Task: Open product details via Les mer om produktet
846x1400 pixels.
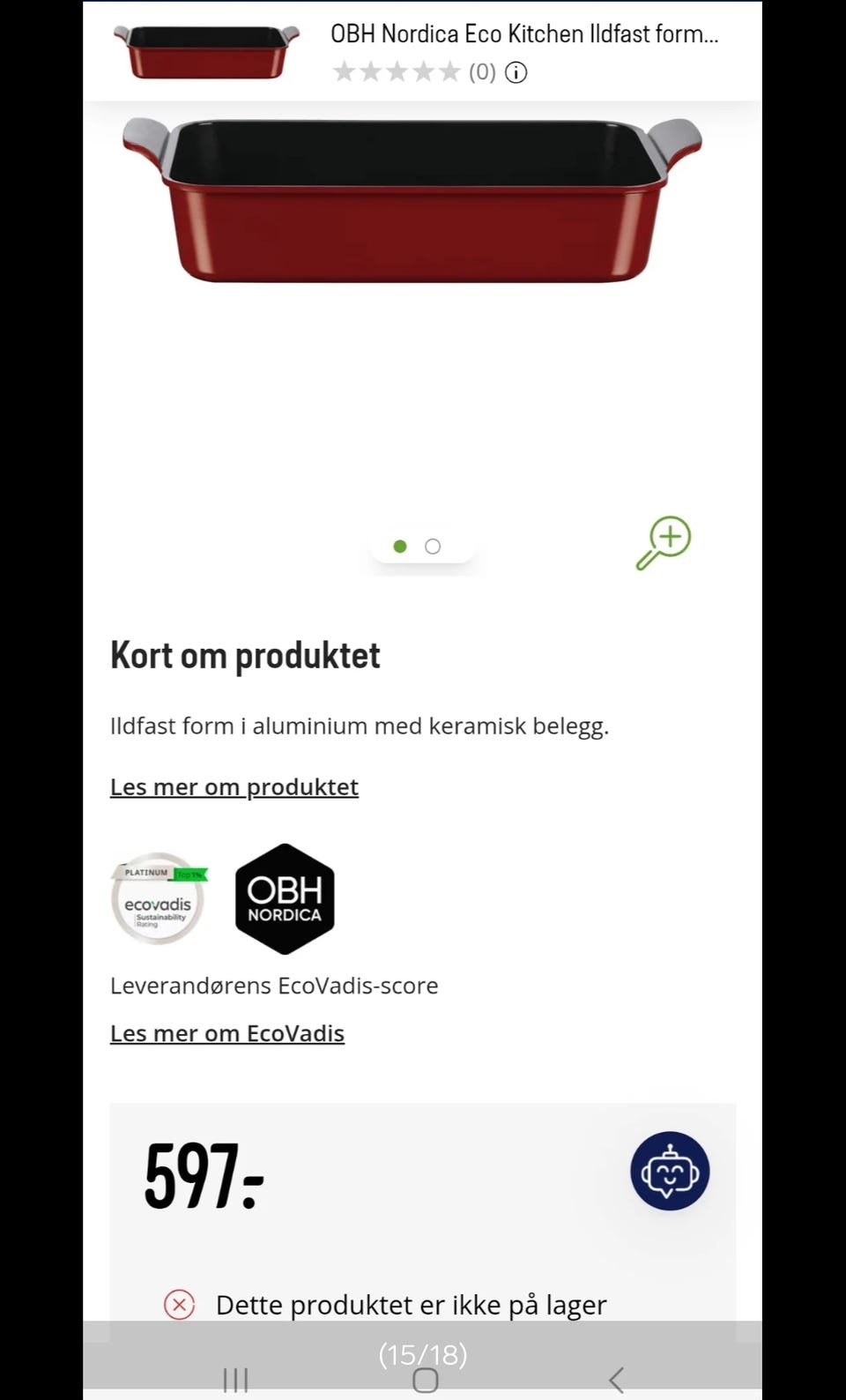Action: click(234, 786)
